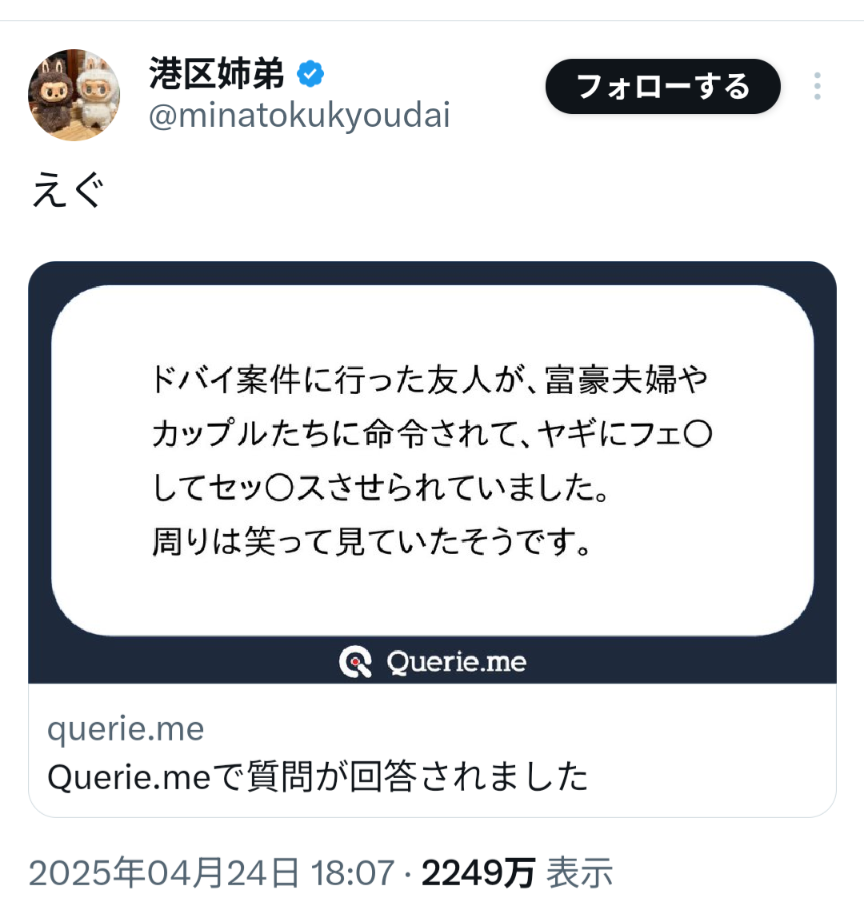This screenshot has height=914, width=864.
Task: Open 港区姉弟's profile avatar
Action: [x=74, y=95]
